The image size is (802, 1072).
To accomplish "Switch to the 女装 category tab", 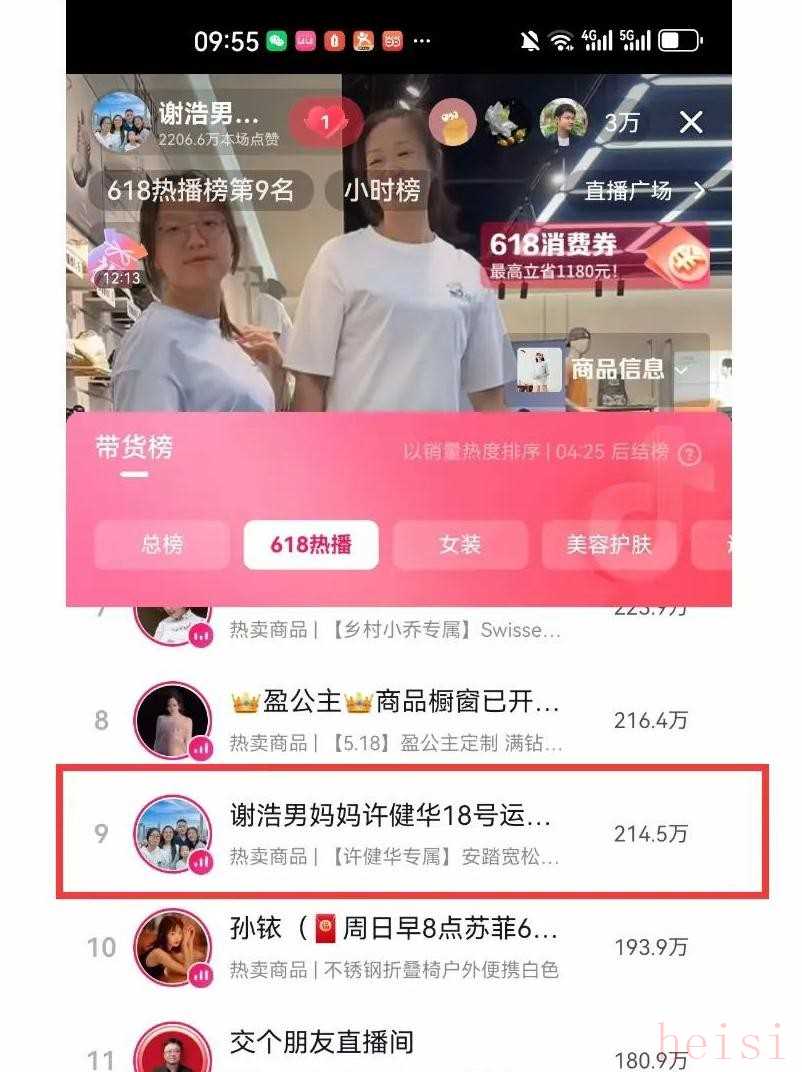I will 460,544.
